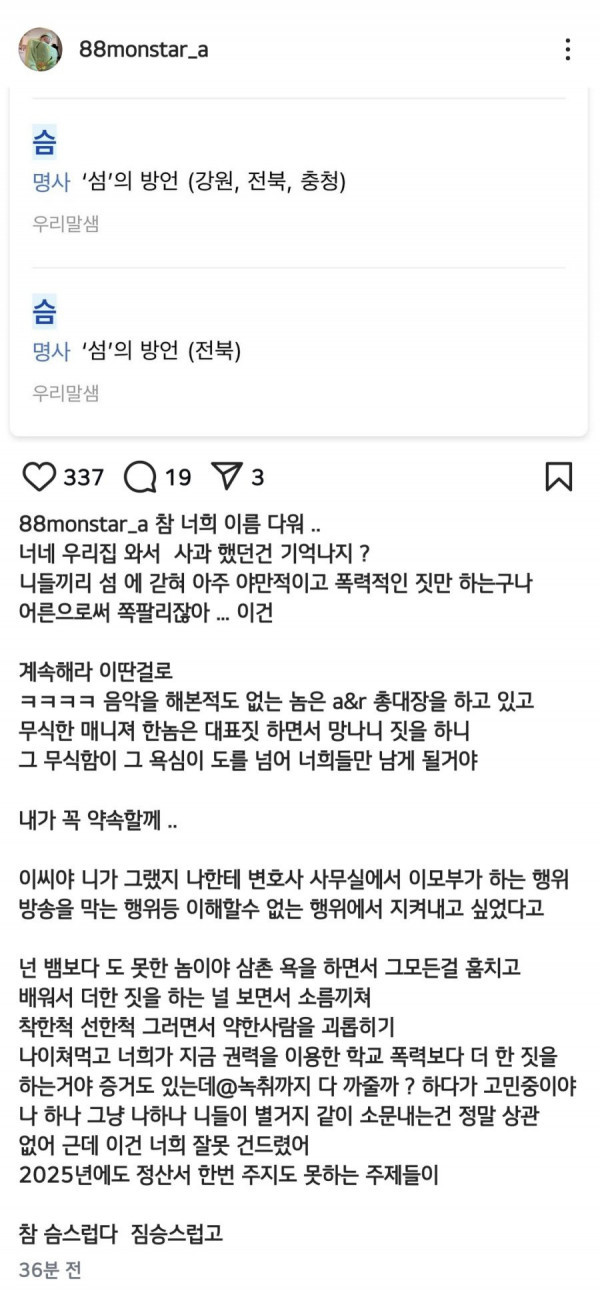Screen dimensions: 600x1297
Task: Open the dictionary screenshot image in the post
Action: pyautogui.click(x=299, y=260)
